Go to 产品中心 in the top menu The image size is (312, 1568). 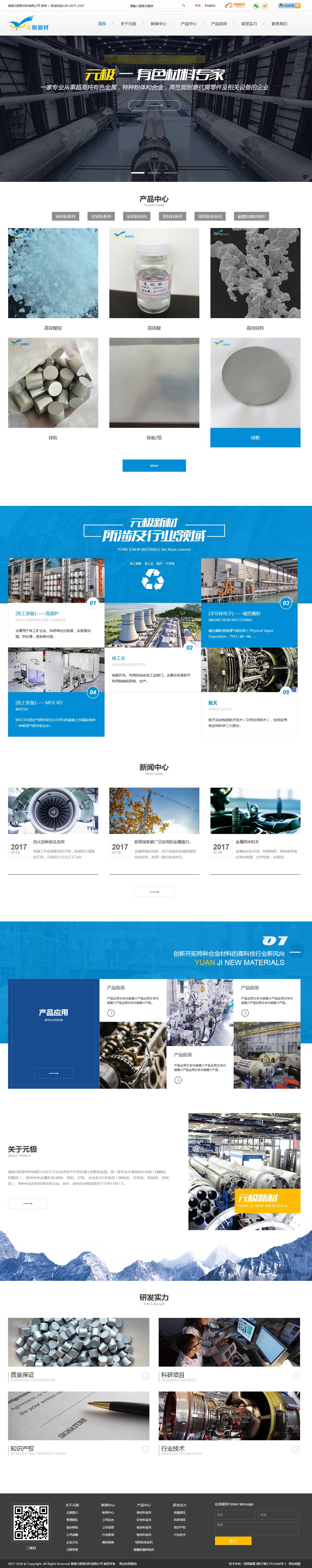(188, 24)
